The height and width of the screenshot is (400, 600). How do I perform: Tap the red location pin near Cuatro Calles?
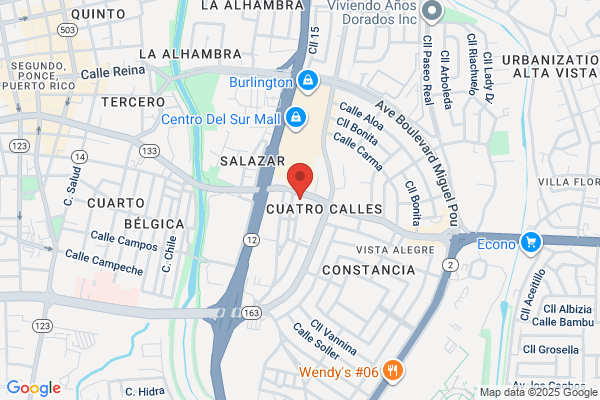[300, 180]
